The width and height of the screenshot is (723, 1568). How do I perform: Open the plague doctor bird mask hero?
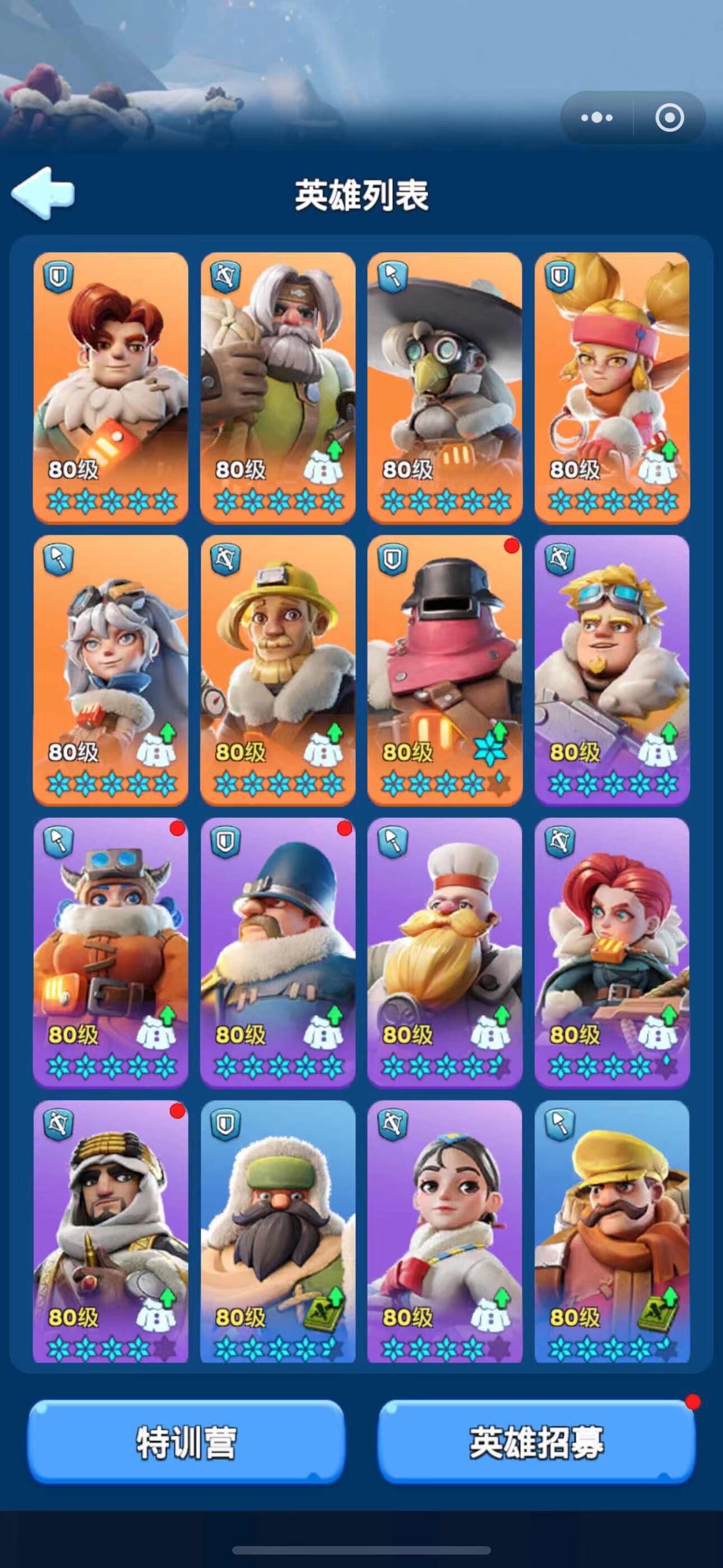[x=445, y=387]
